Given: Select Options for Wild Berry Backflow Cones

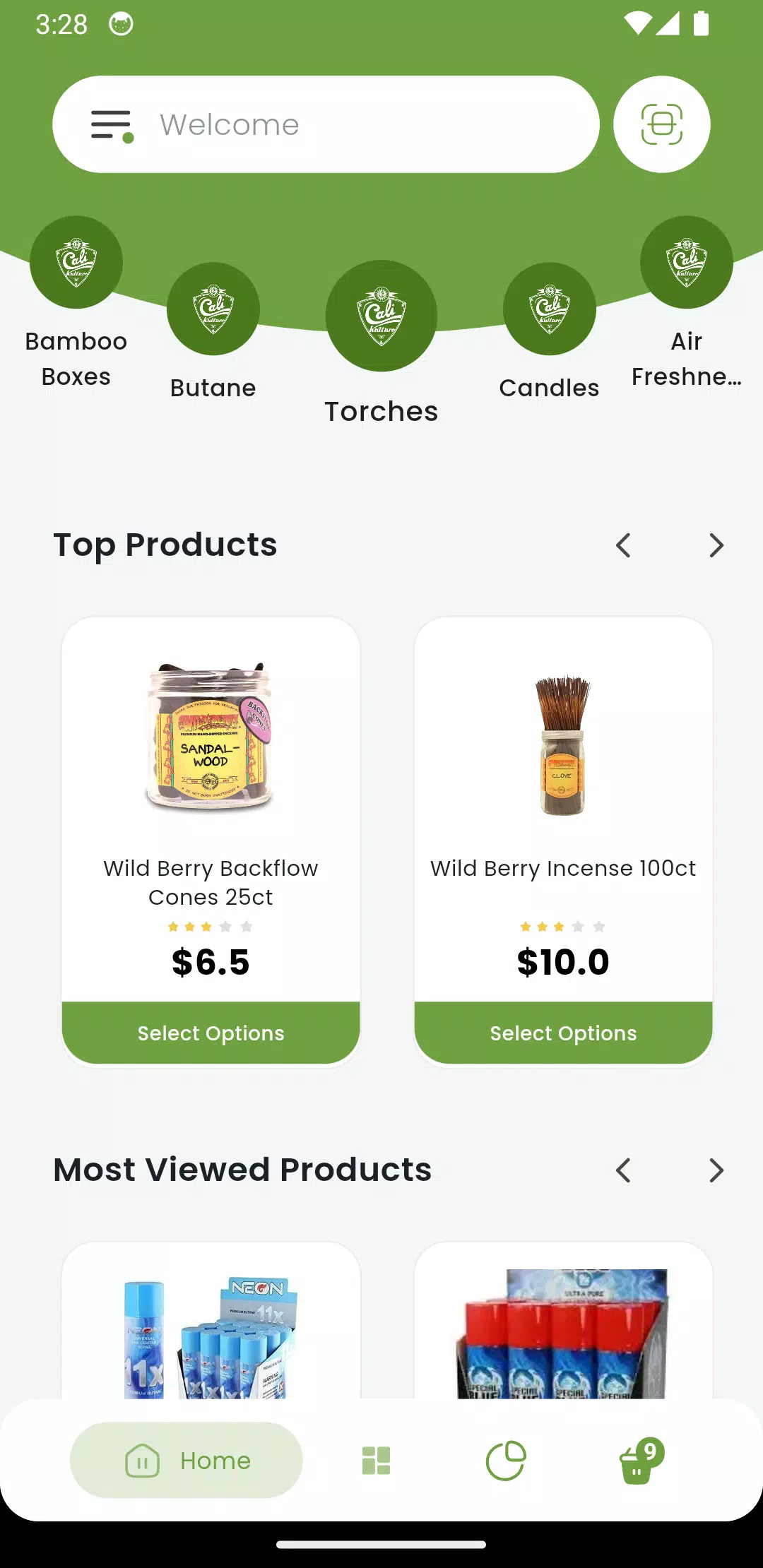Looking at the screenshot, I should tap(211, 1033).
